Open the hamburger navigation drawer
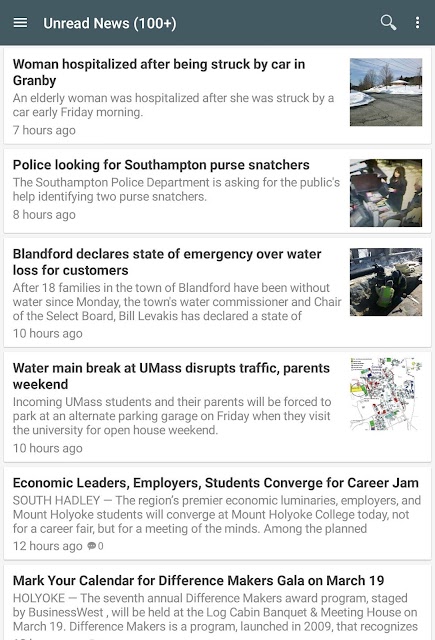The width and height of the screenshot is (435, 640). click(x=20, y=23)
